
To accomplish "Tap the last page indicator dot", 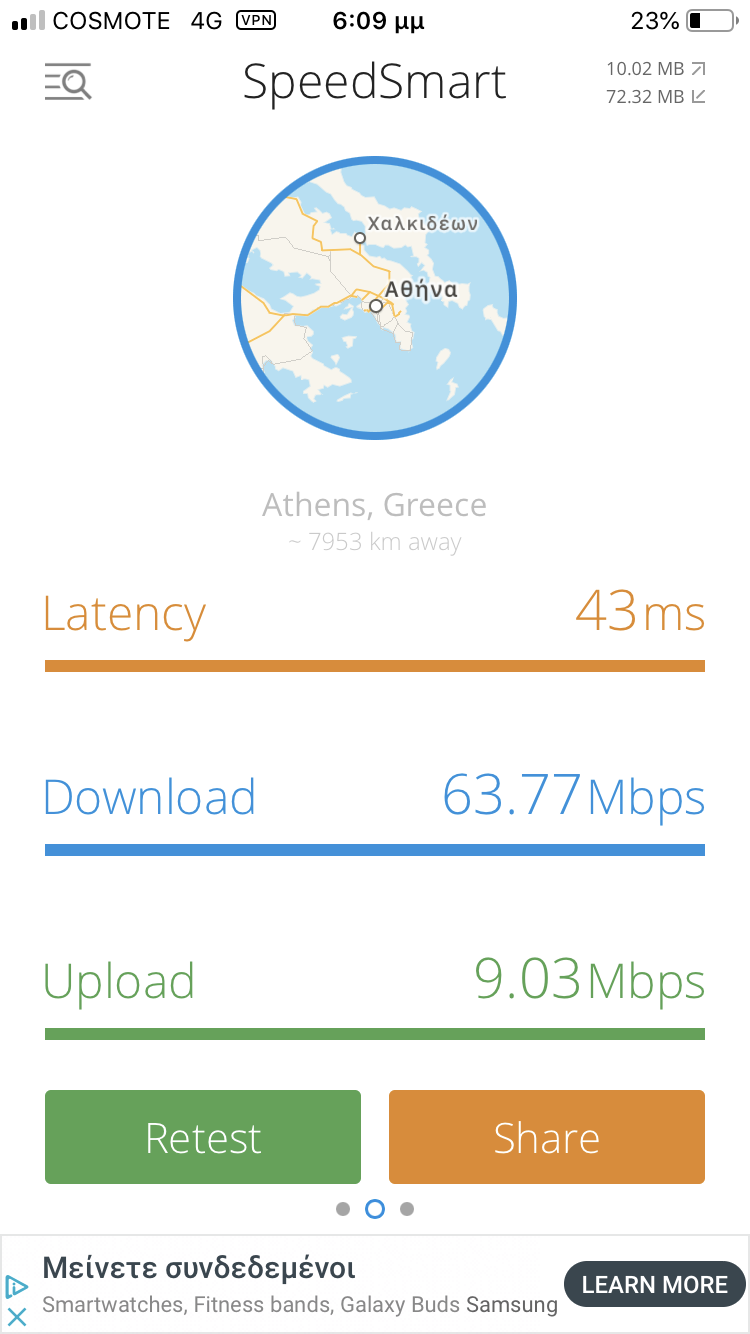I will click(407, 1209).
